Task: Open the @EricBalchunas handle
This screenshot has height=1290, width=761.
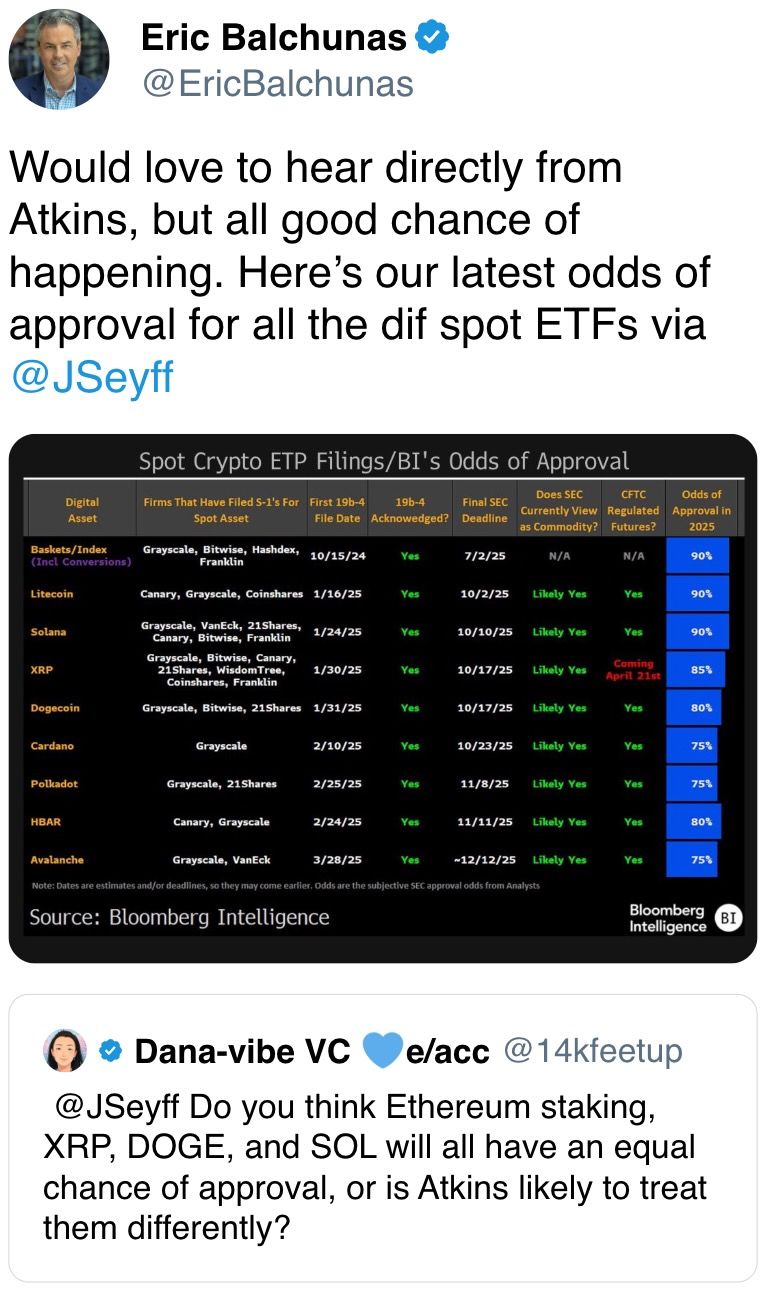Action: [278, 84]
